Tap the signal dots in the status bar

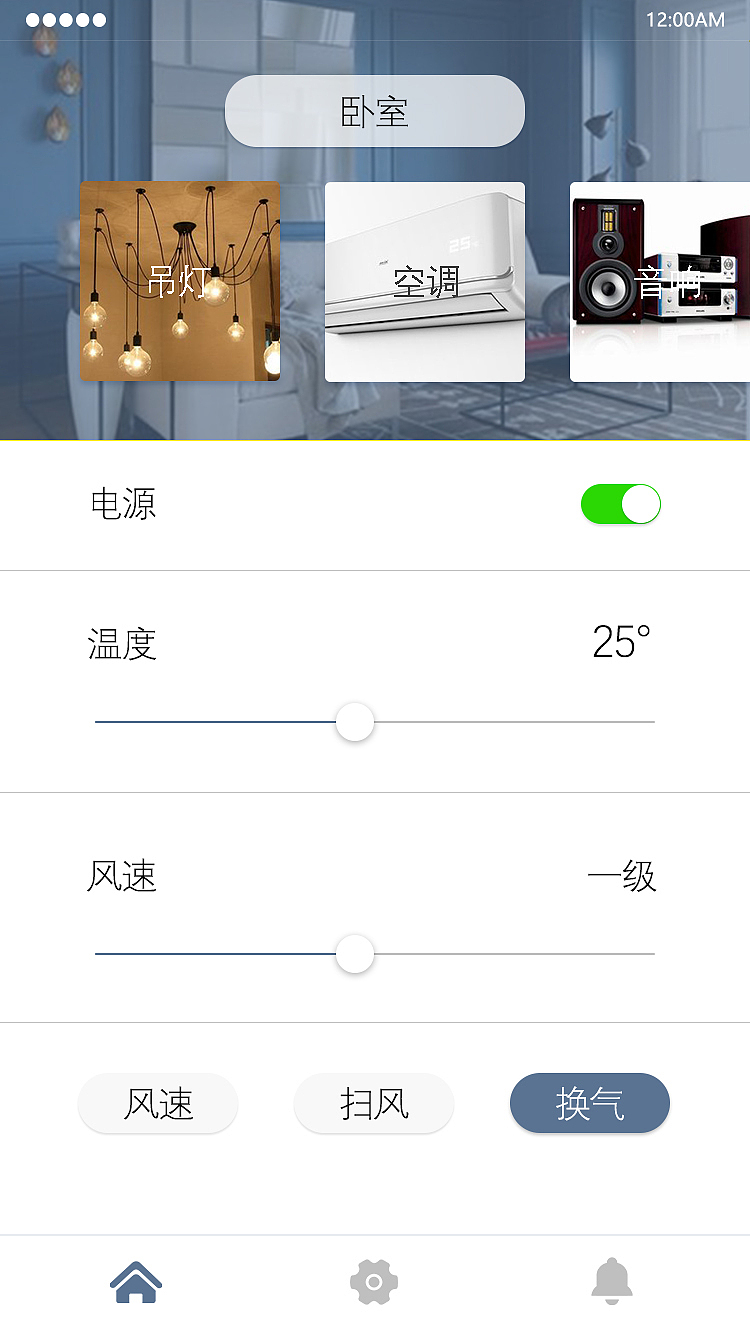pyautogui.click(x=64, y=18)
